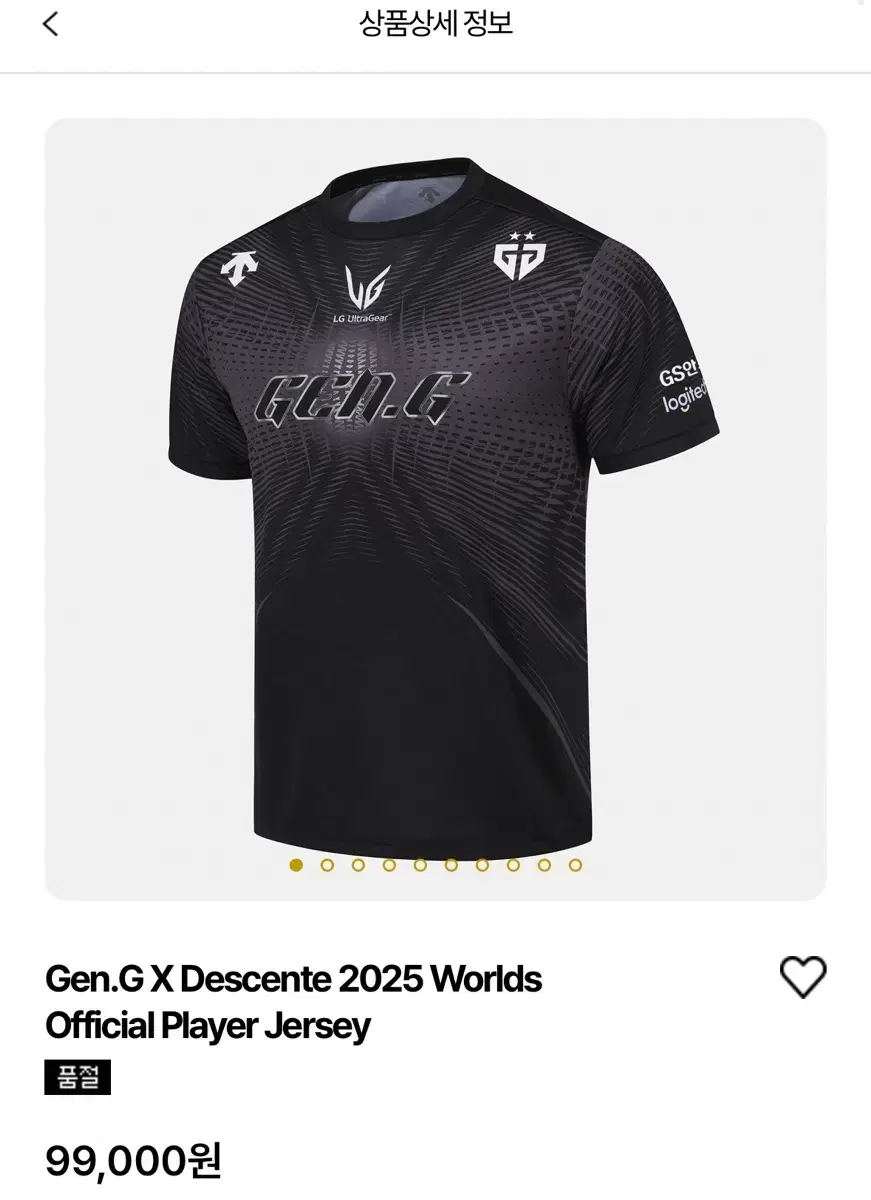Open the Gen.G X Descente 2025 Worlds product name
This screenshot has height=1200, width=871.
pos(294,979)
